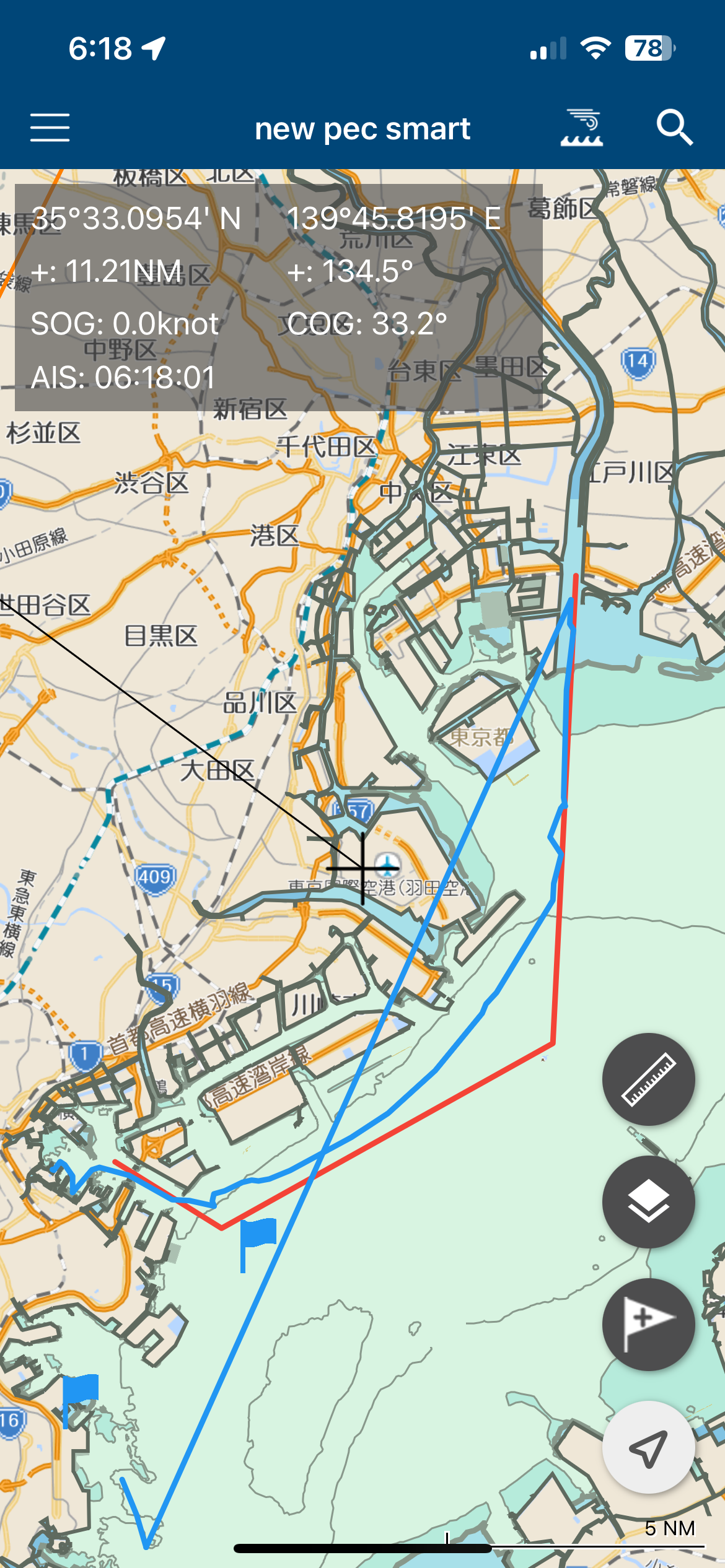Open search in the app bar
This screenshot has width=725, height=1568.
pos(674,128)
